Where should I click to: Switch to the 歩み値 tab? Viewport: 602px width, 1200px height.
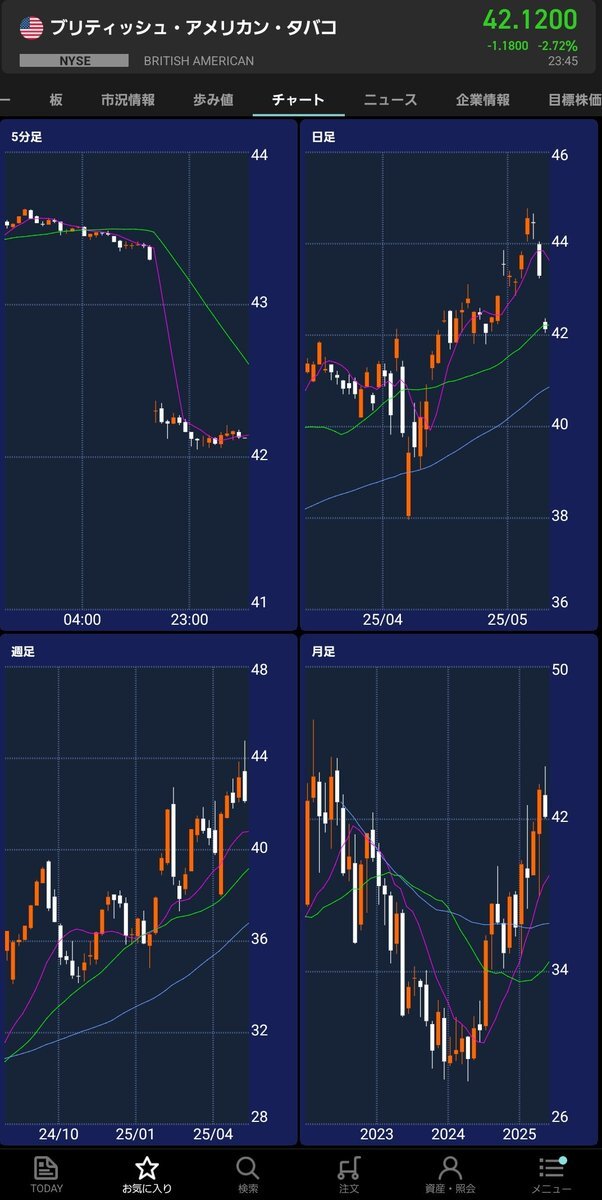tap(214, 100)
